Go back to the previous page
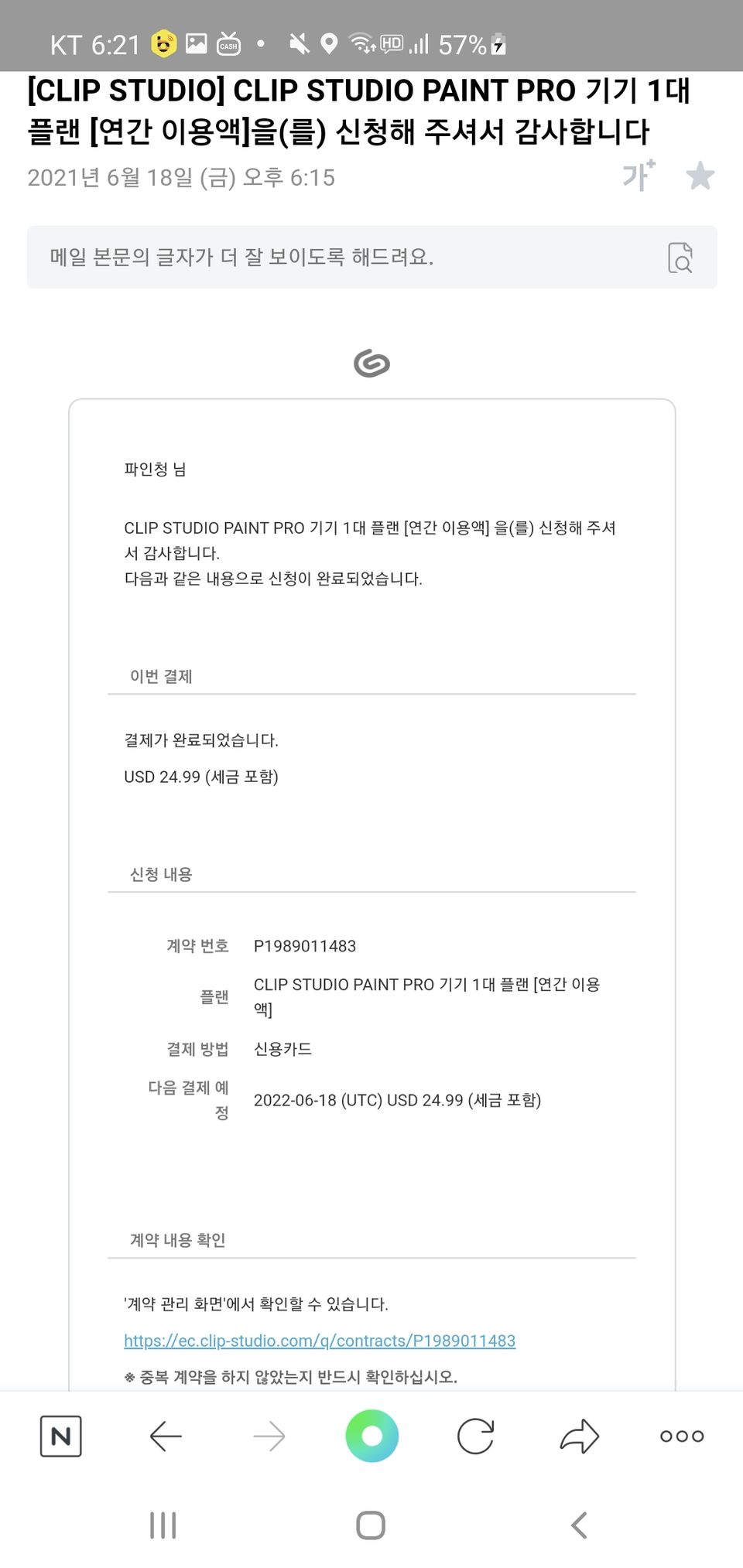 (165, 1436)
